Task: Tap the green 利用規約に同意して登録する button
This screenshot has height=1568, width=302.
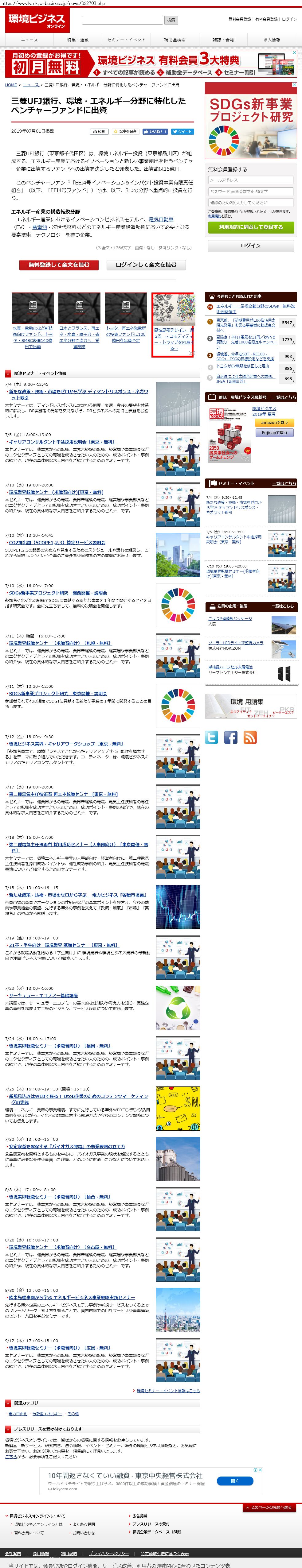Action: [x=251, y=227]
